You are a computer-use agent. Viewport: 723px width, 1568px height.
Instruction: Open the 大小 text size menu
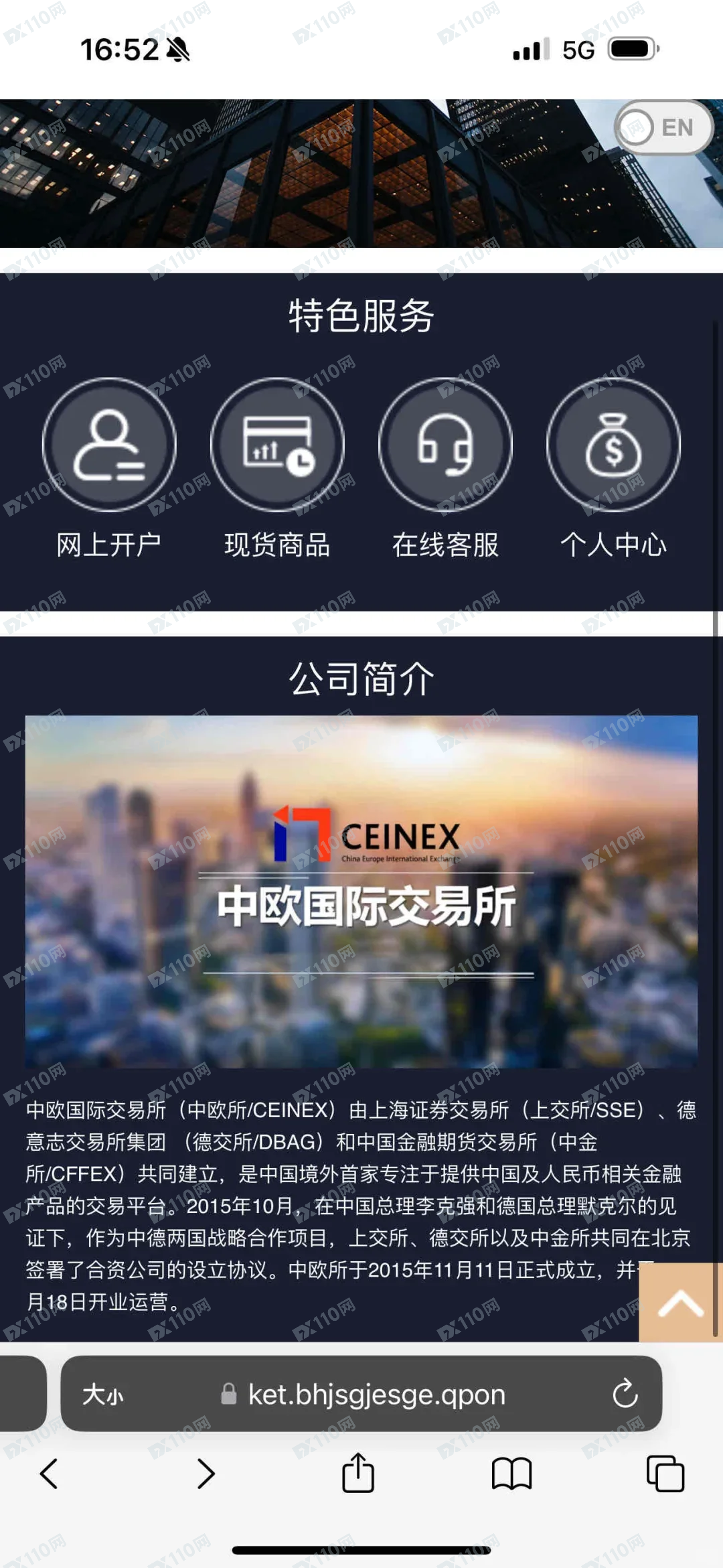tap(102, 1395)
